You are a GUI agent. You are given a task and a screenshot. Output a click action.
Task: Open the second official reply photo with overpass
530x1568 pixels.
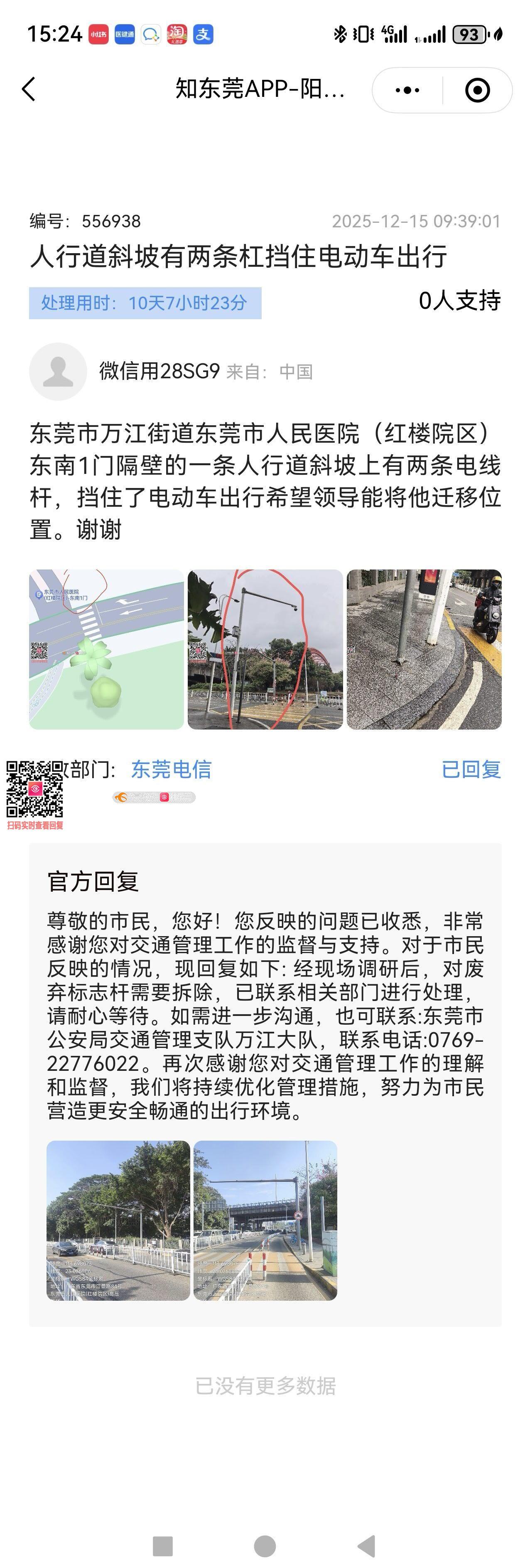(265, 1220)
